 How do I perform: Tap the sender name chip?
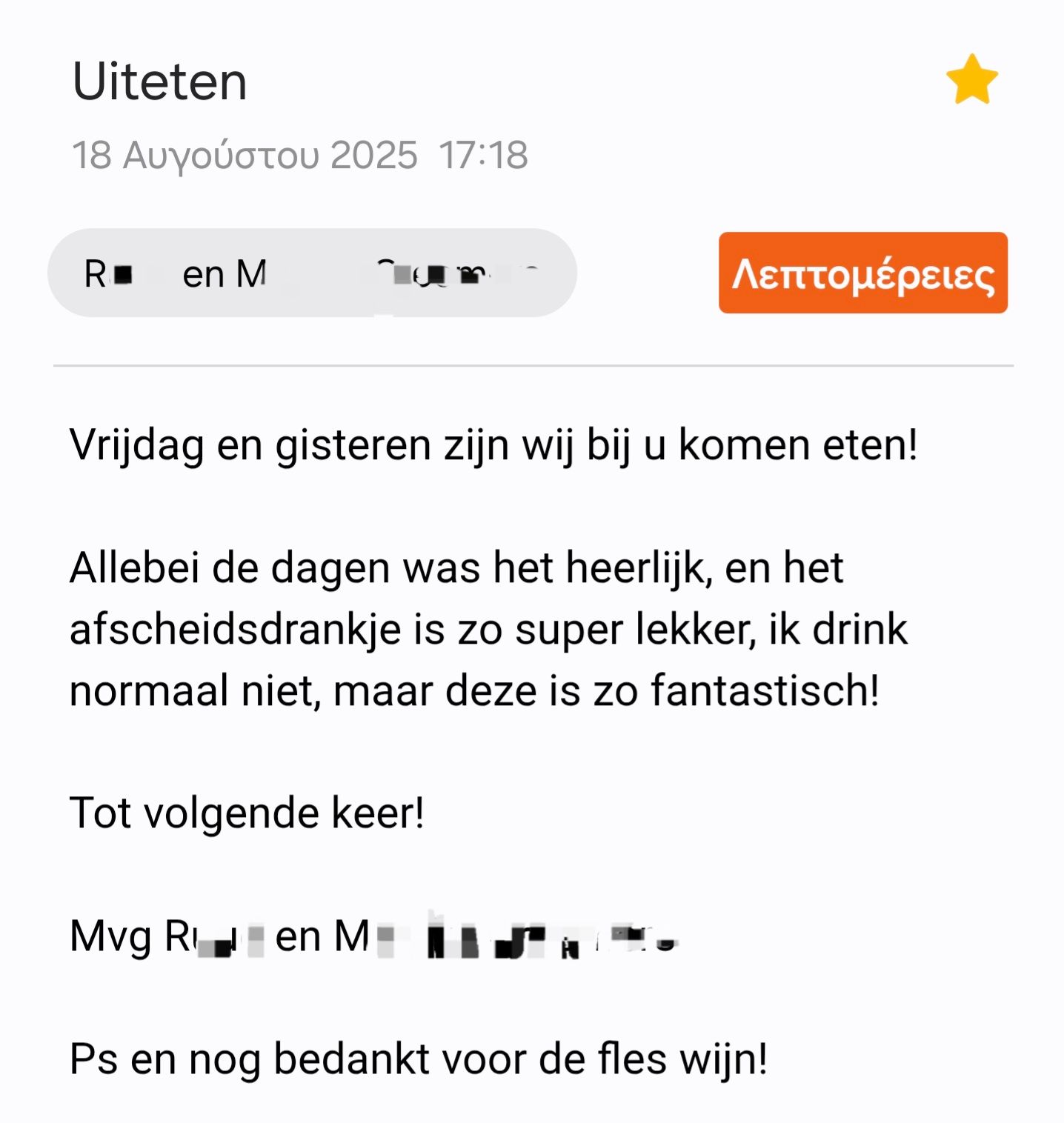pos(312,273)
